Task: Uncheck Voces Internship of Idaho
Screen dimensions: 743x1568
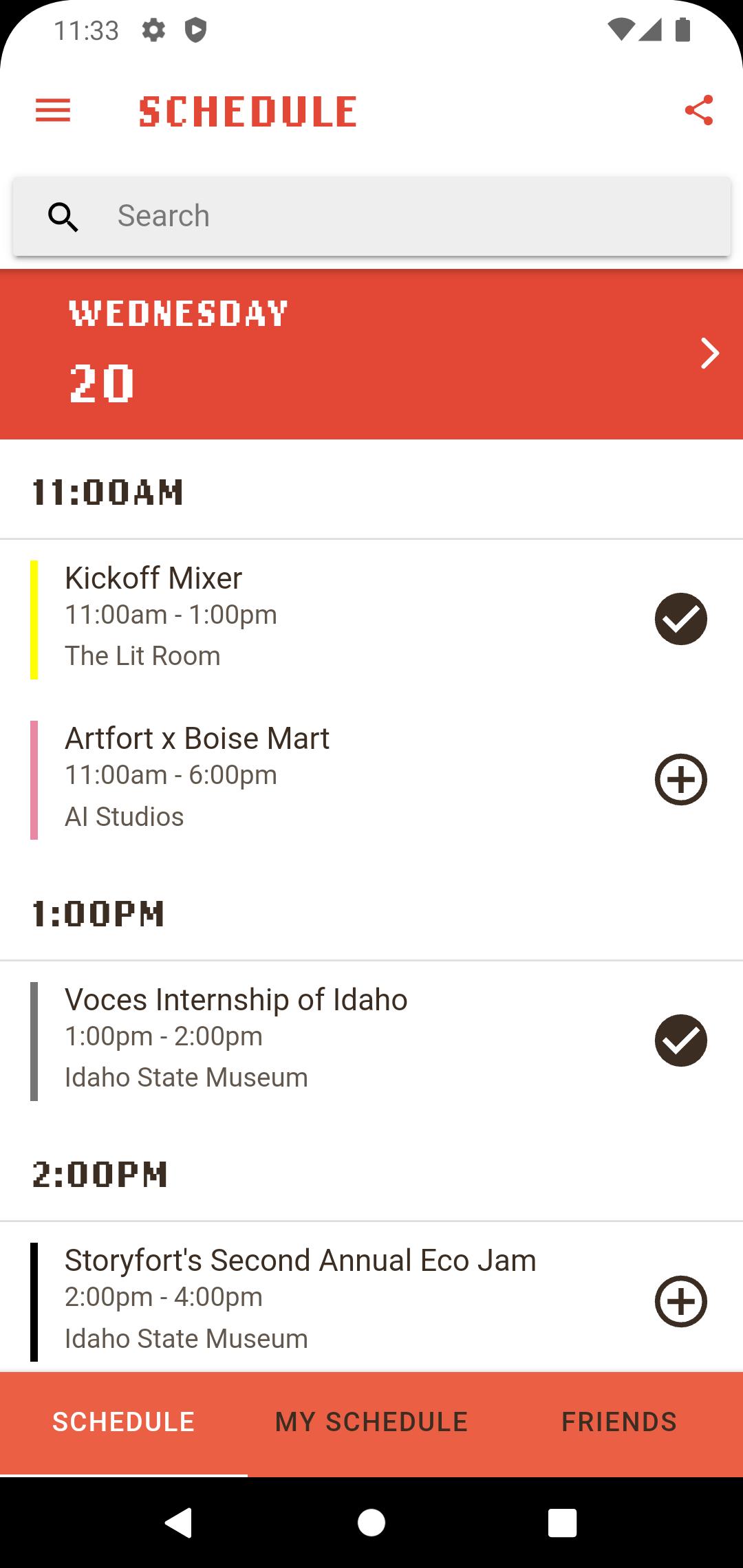Action: (x=680, y=1041)
